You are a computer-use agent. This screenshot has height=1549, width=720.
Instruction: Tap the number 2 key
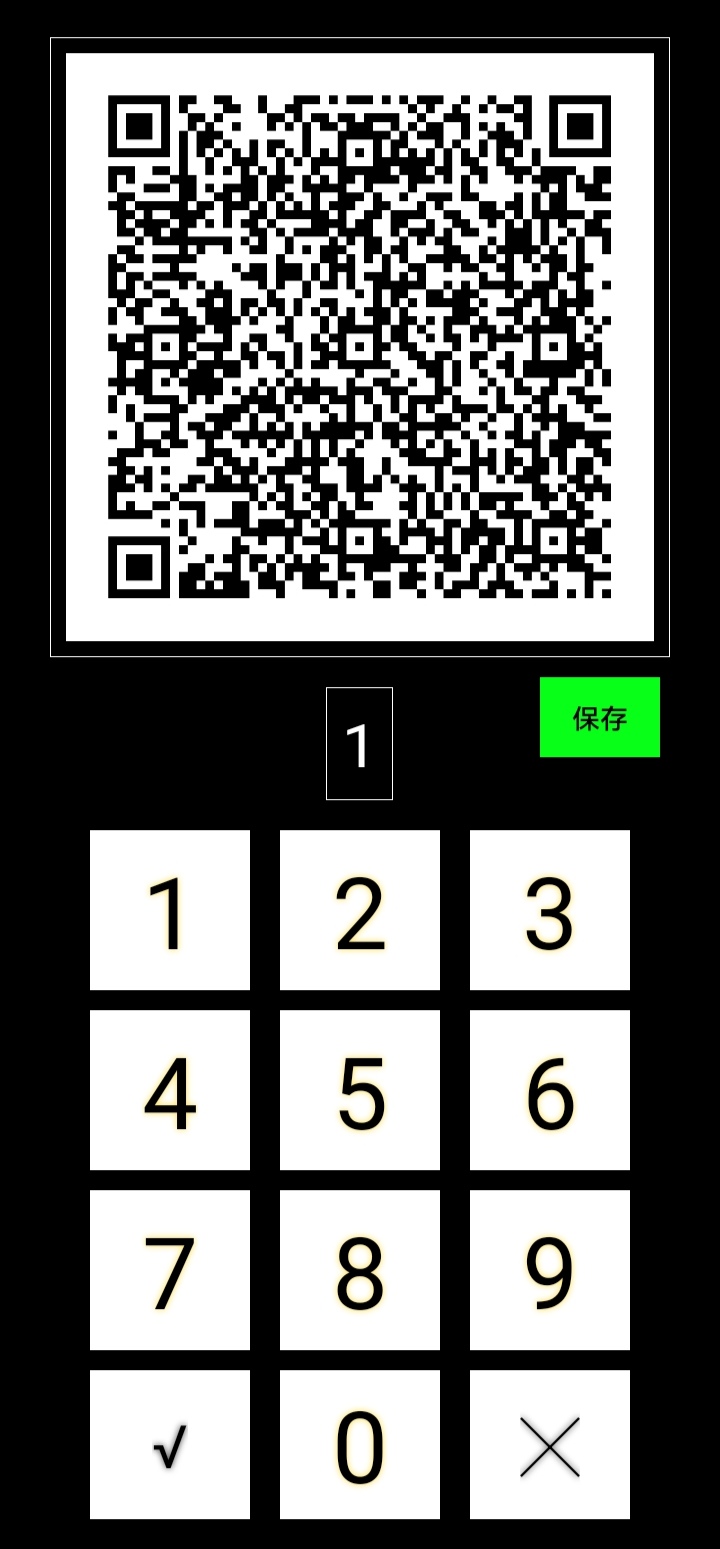click(x=360, y=910)
